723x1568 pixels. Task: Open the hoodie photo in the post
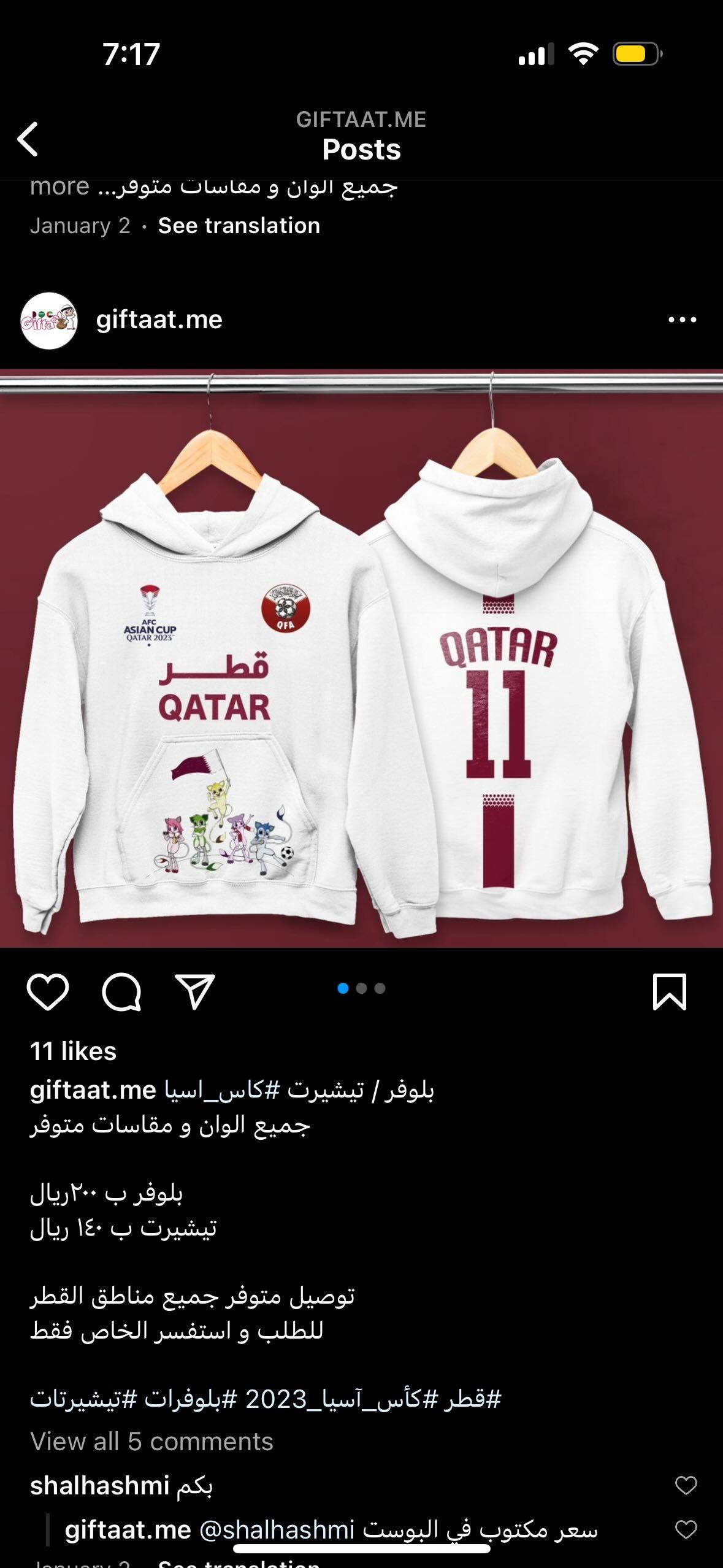tap(361, 659)
